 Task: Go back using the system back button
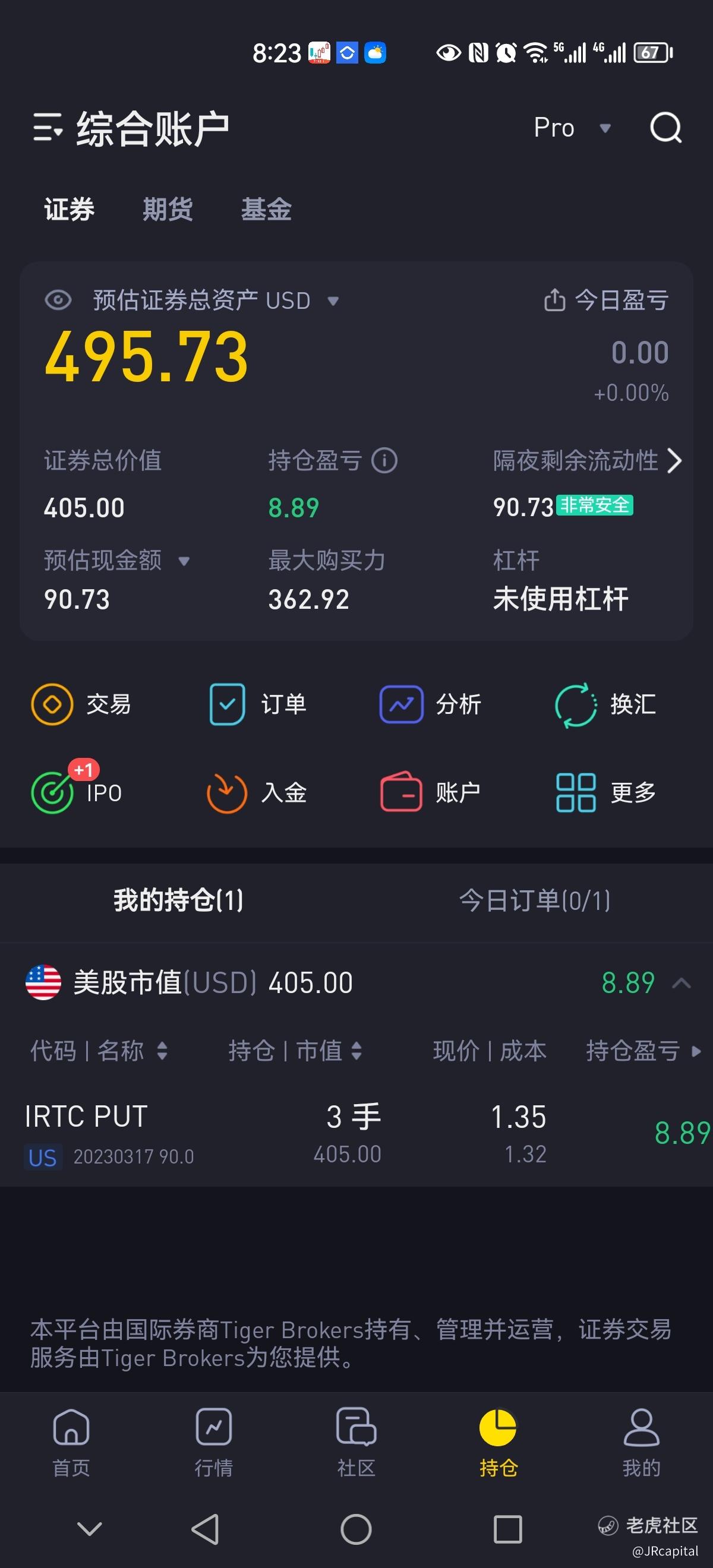[205, 1528]
